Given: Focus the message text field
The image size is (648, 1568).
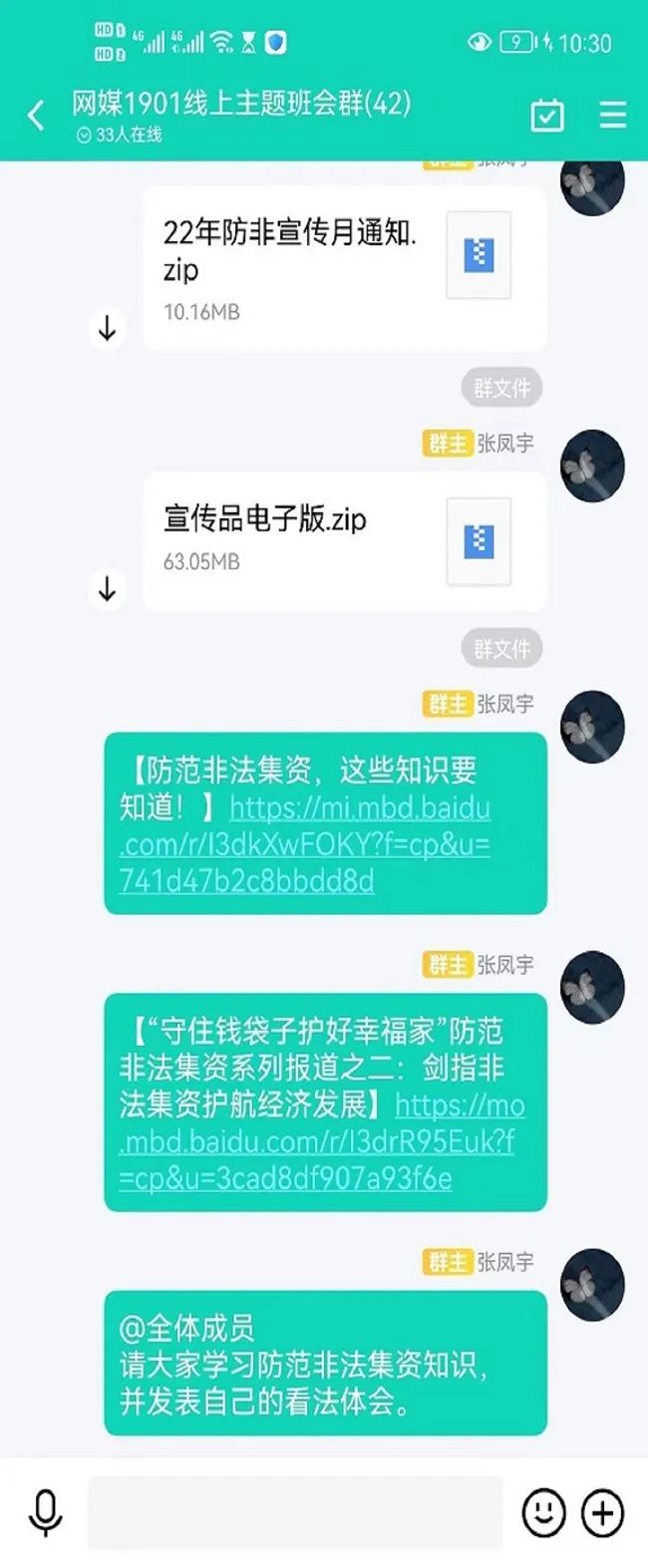Looking at the screenshot, I should tap(294, 1512).
